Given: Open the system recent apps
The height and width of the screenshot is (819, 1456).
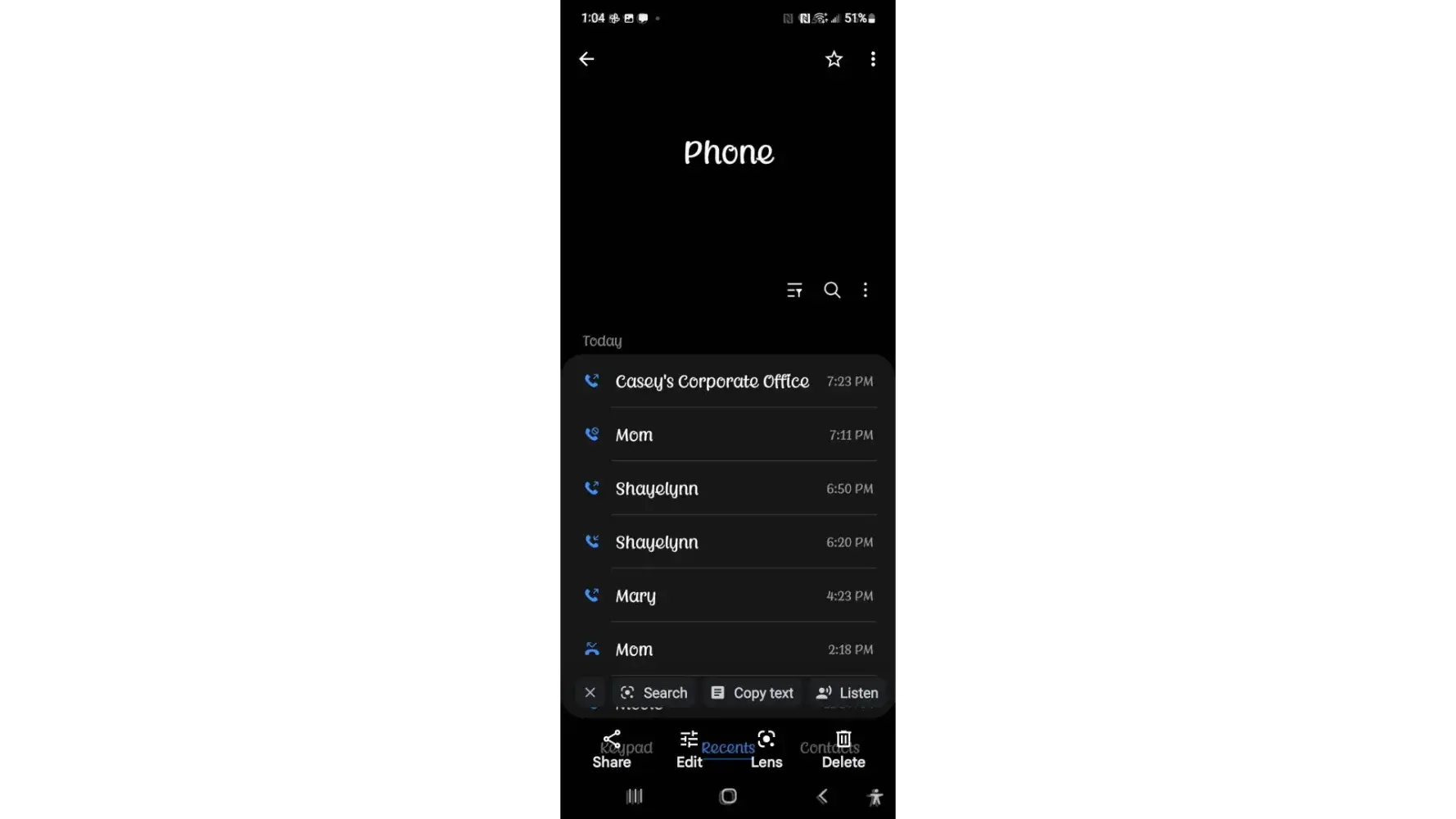Looking at the screenshot, I should [x=635, y=796].
